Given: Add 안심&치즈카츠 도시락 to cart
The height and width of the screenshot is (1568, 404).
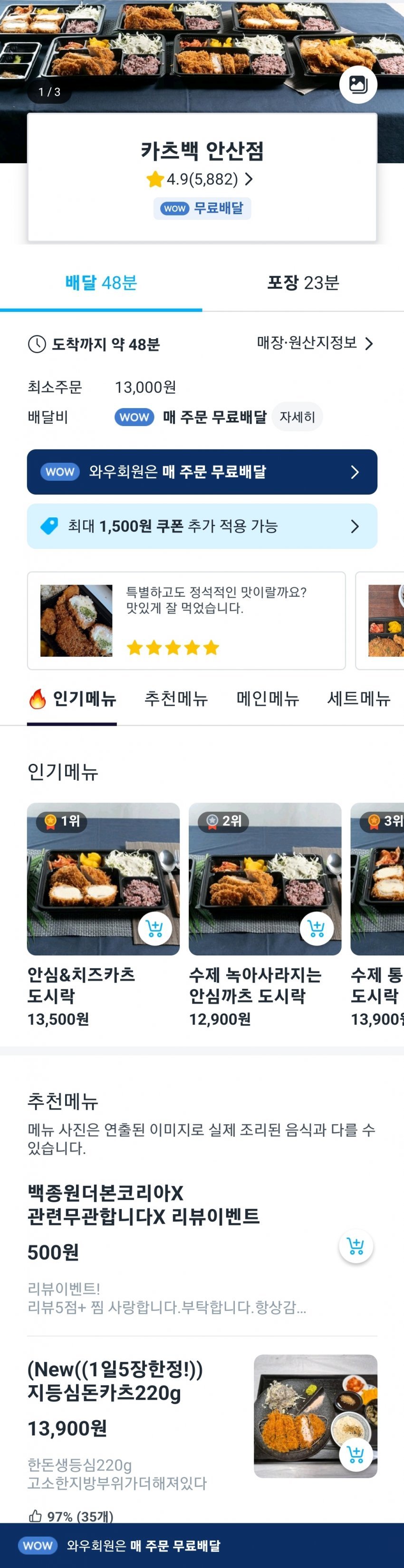Looking at the screenshot, I should (x=154, y=928).
